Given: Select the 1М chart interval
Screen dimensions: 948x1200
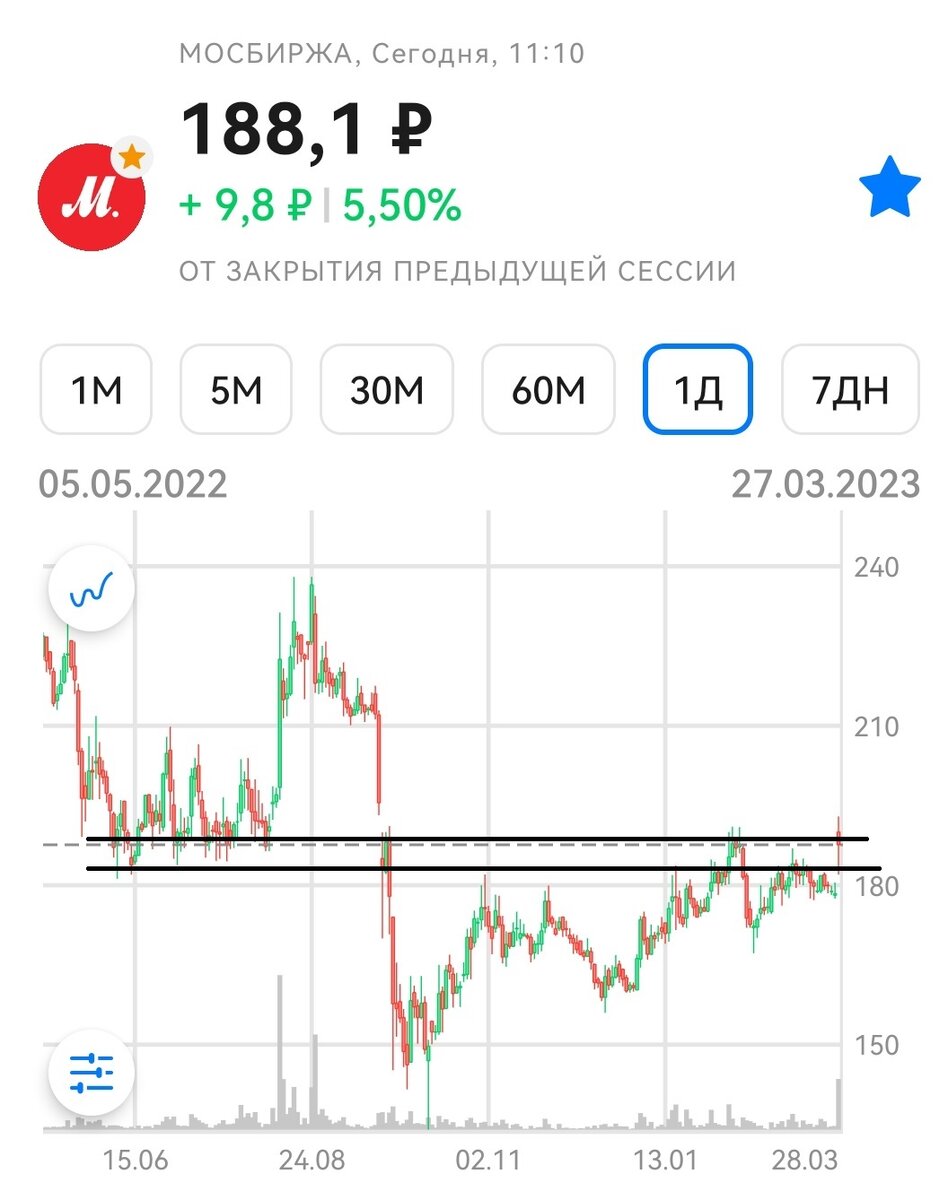Looking at the screenshot, I should click(x=95, y=390).
